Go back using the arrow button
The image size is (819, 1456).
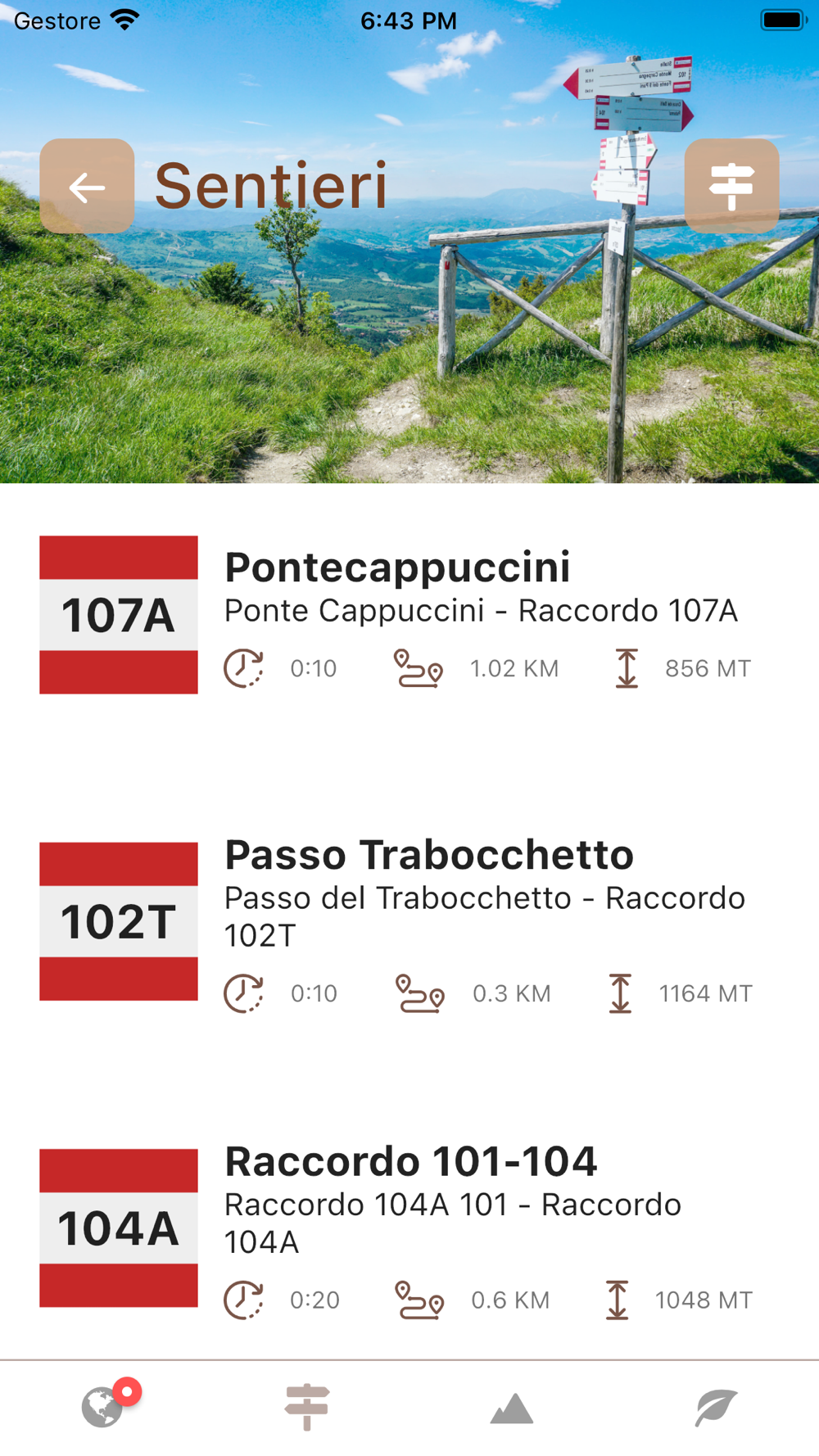coord(87,186)
